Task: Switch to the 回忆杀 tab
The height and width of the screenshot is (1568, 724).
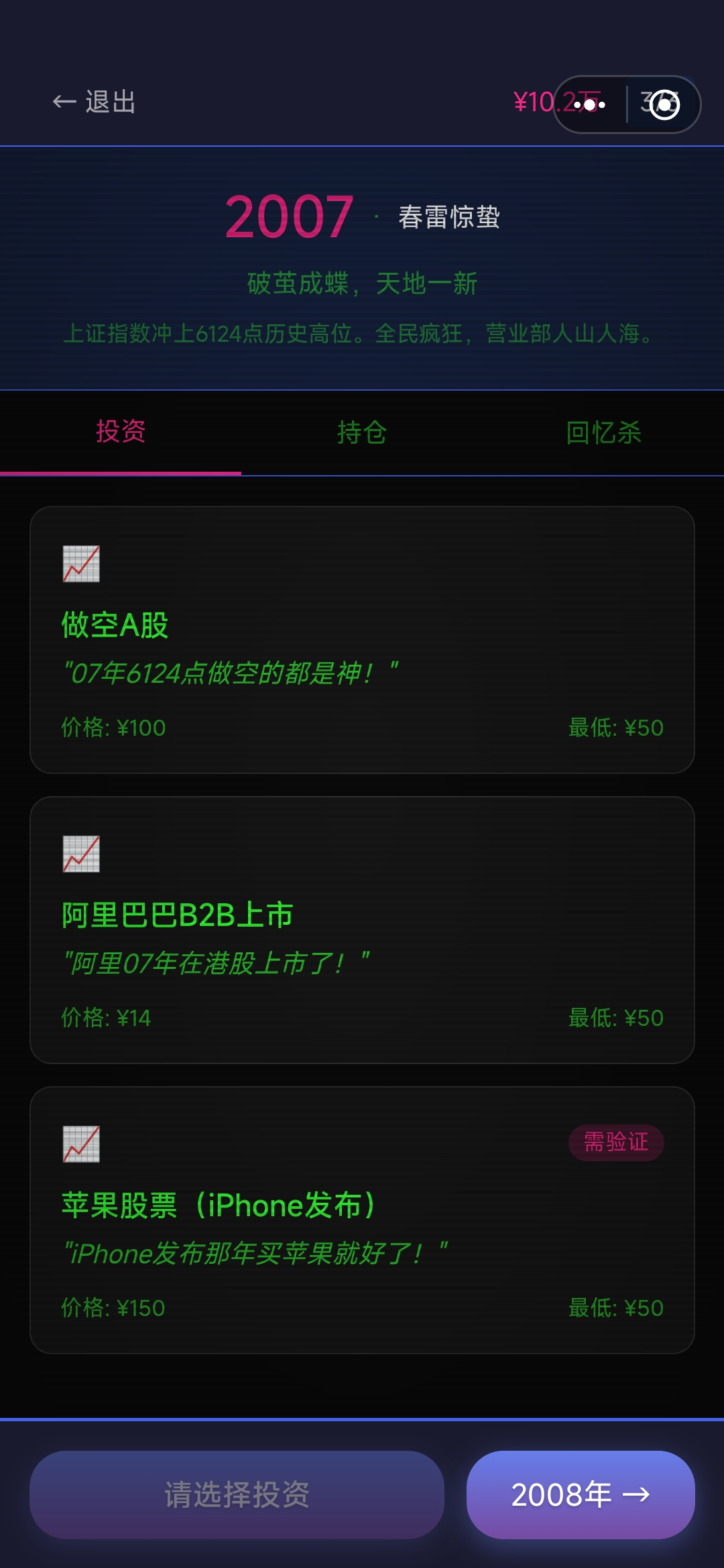Action: pos(603,433)
